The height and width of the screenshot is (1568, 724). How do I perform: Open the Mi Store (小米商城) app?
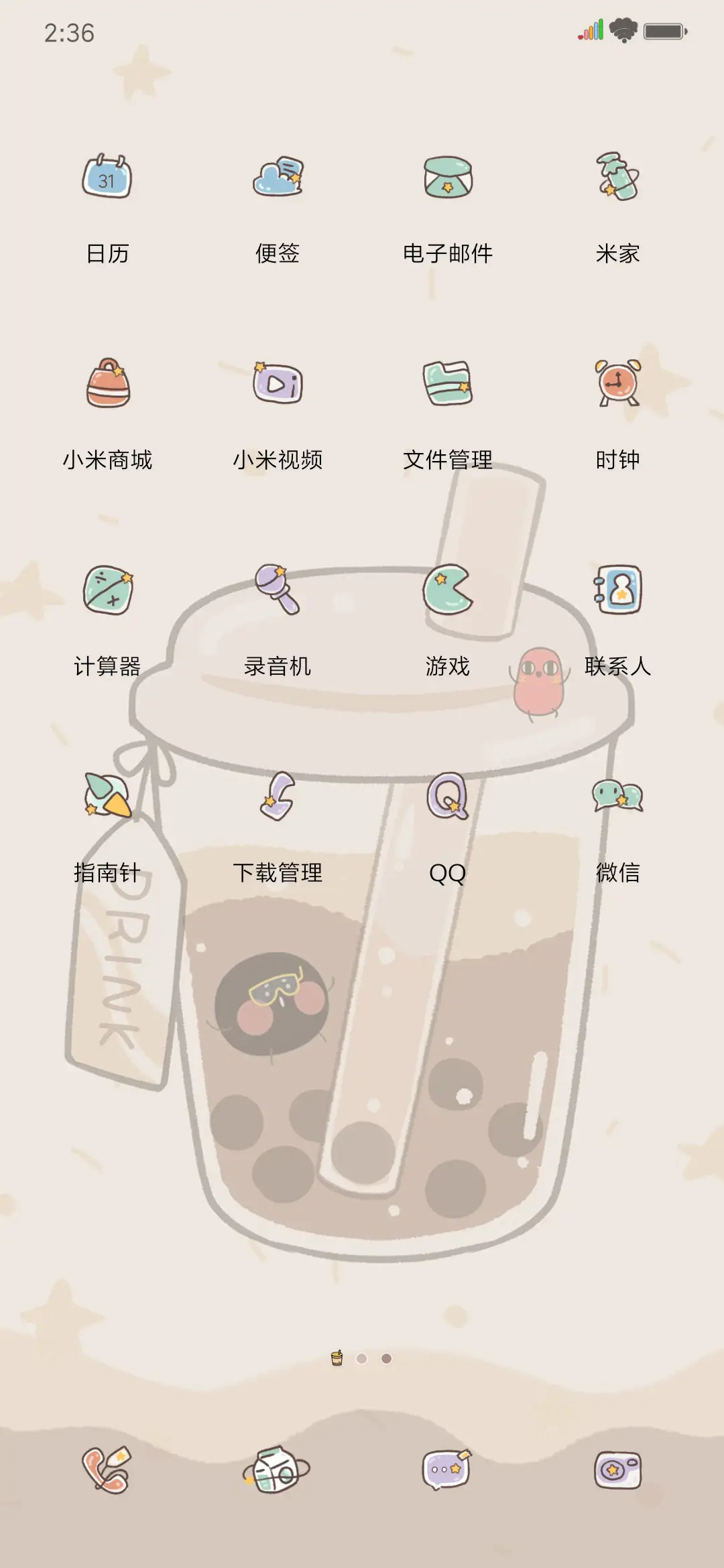pos(107,385)
